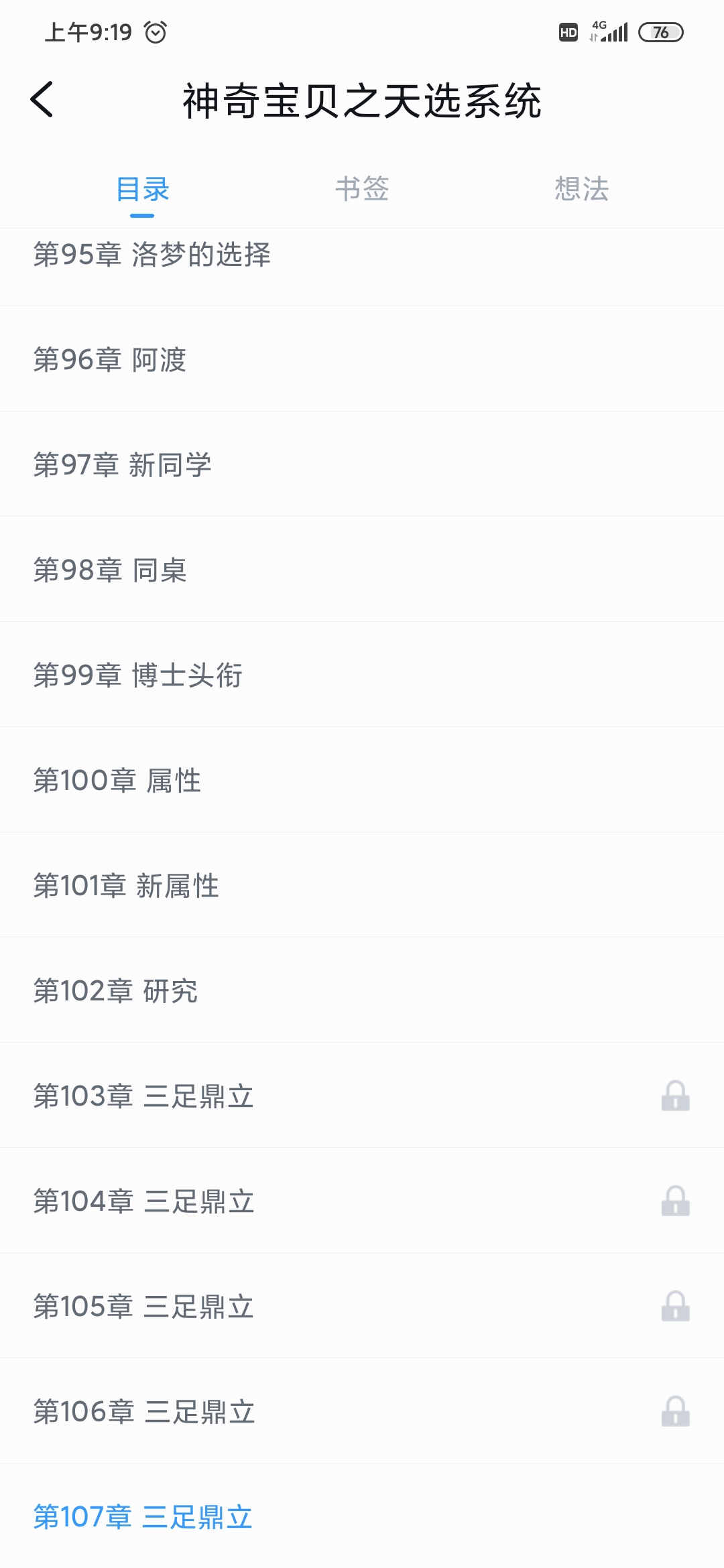Open locked chapter 第104章 三足鼎立
The image size is (724, 1568).
tap(362, 1201)
